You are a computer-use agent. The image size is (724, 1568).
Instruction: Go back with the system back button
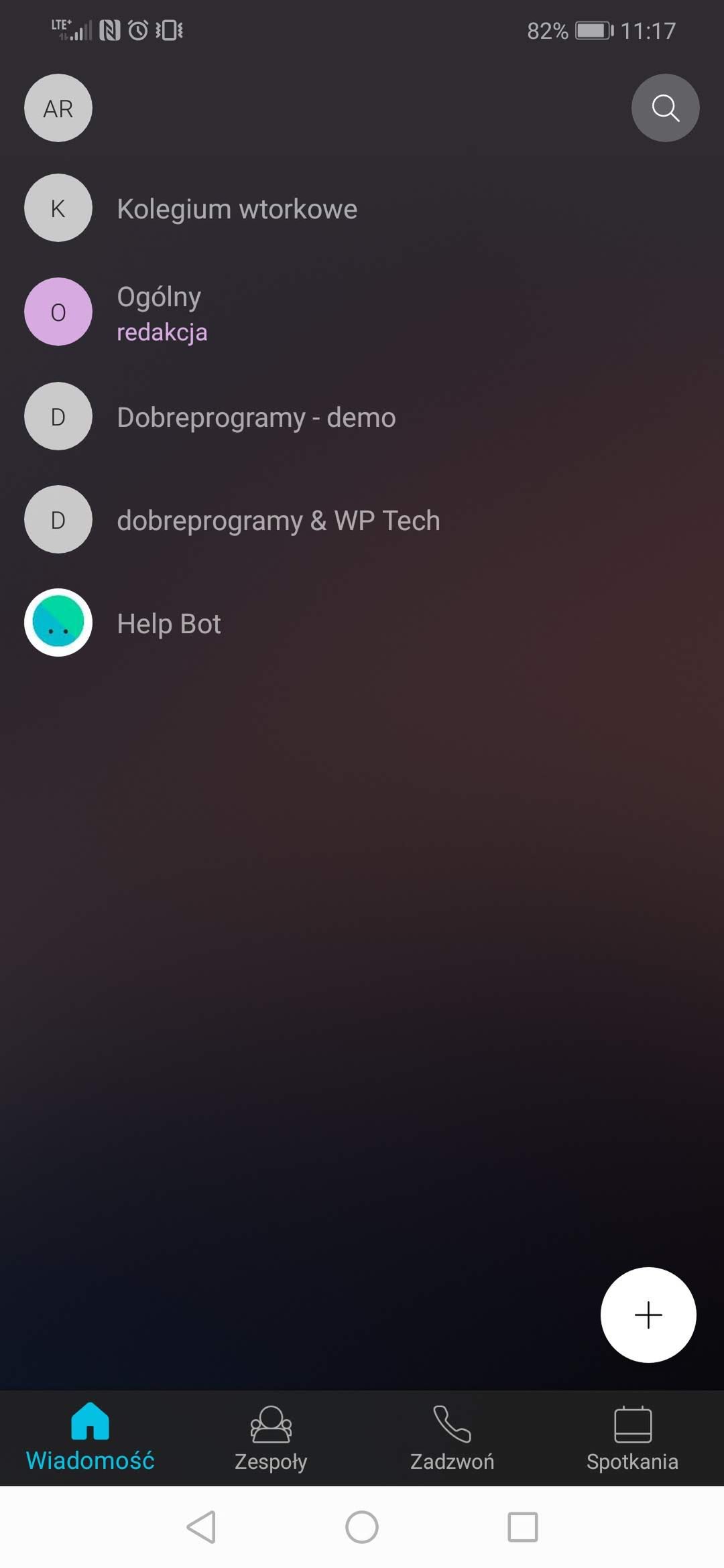click(201, 1527)
